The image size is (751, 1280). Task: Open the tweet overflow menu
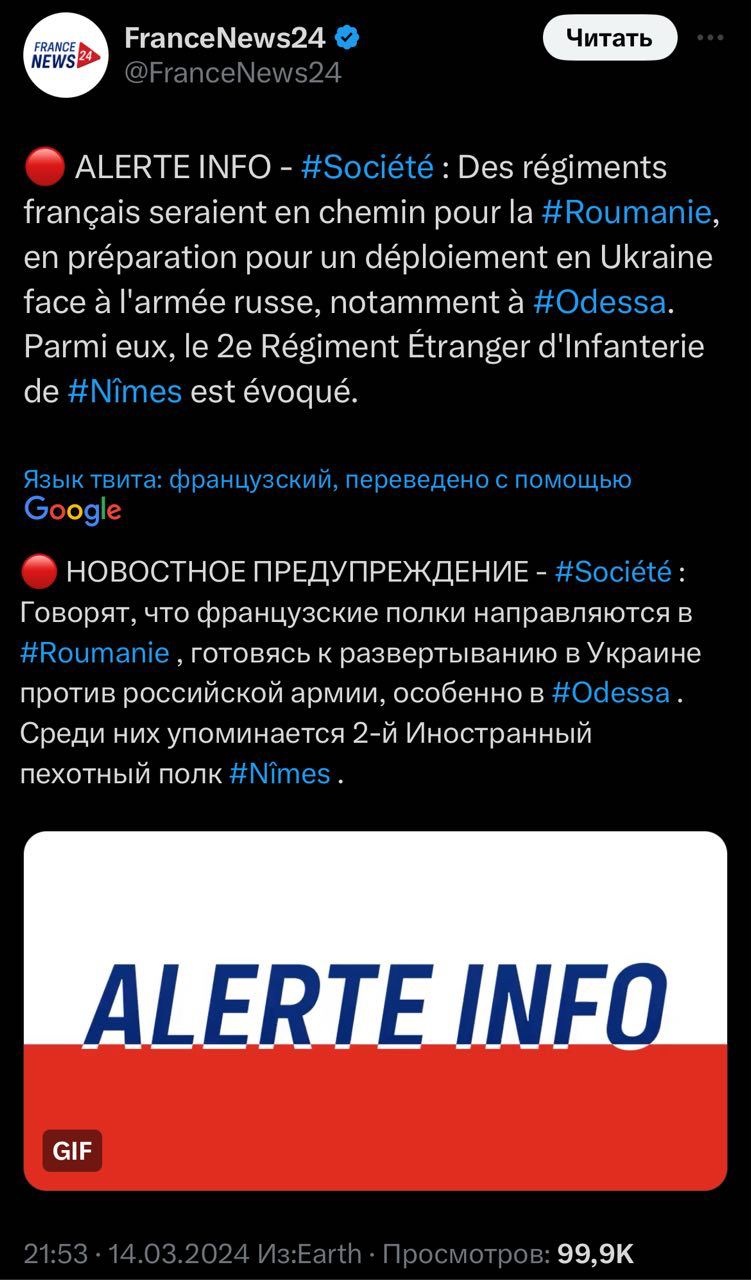pos(709,37)
